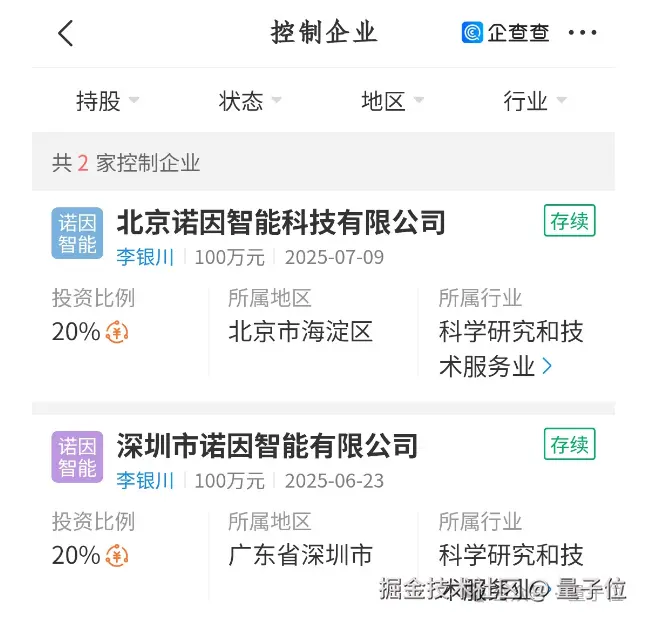
Task: Open the 地区 region filter
Action: click(392, 100)
